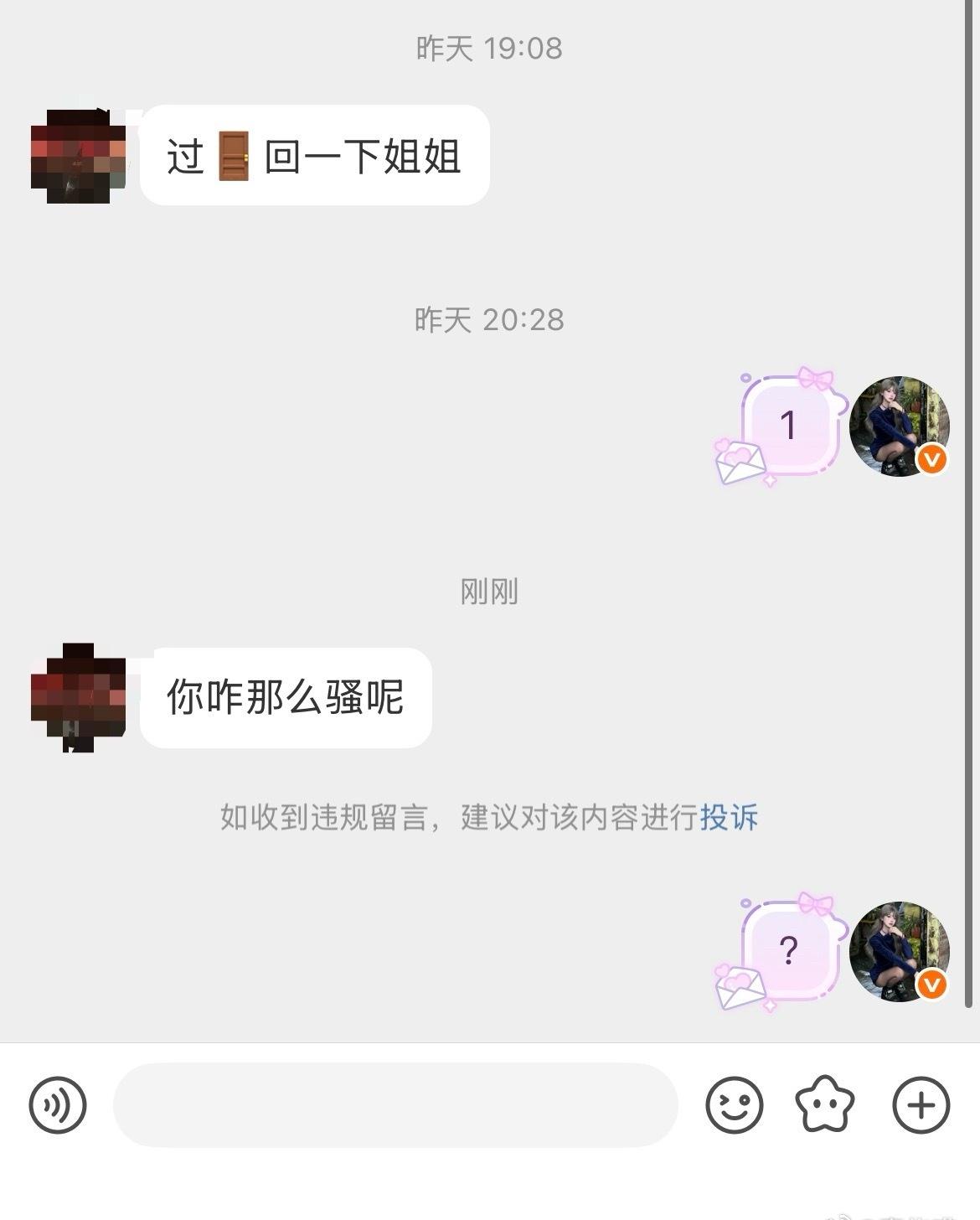Click the 刚刚 timestamp label
The width and height of the screenshot is (980, 1220).
click(490, 592)
